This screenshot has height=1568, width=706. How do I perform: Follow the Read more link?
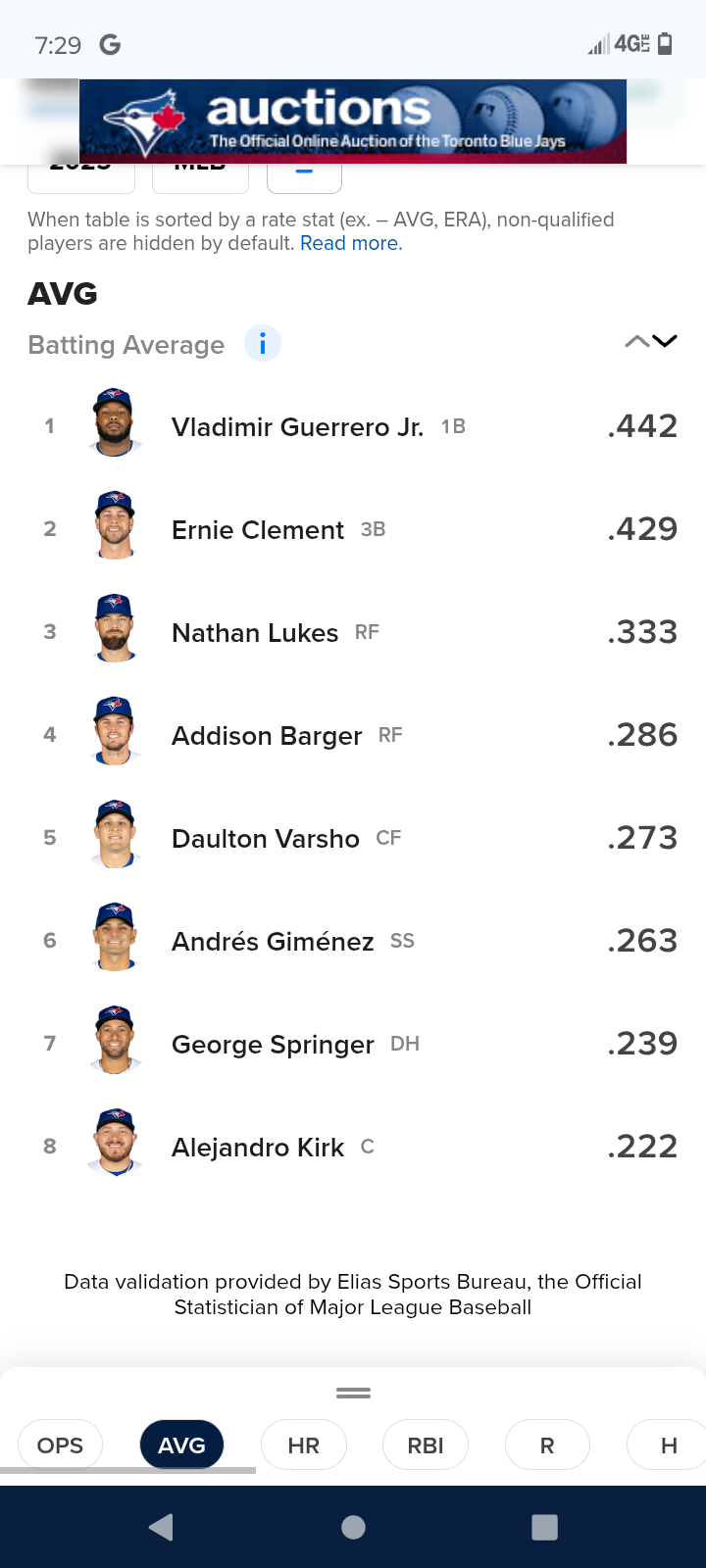click(x=351, y=243)
